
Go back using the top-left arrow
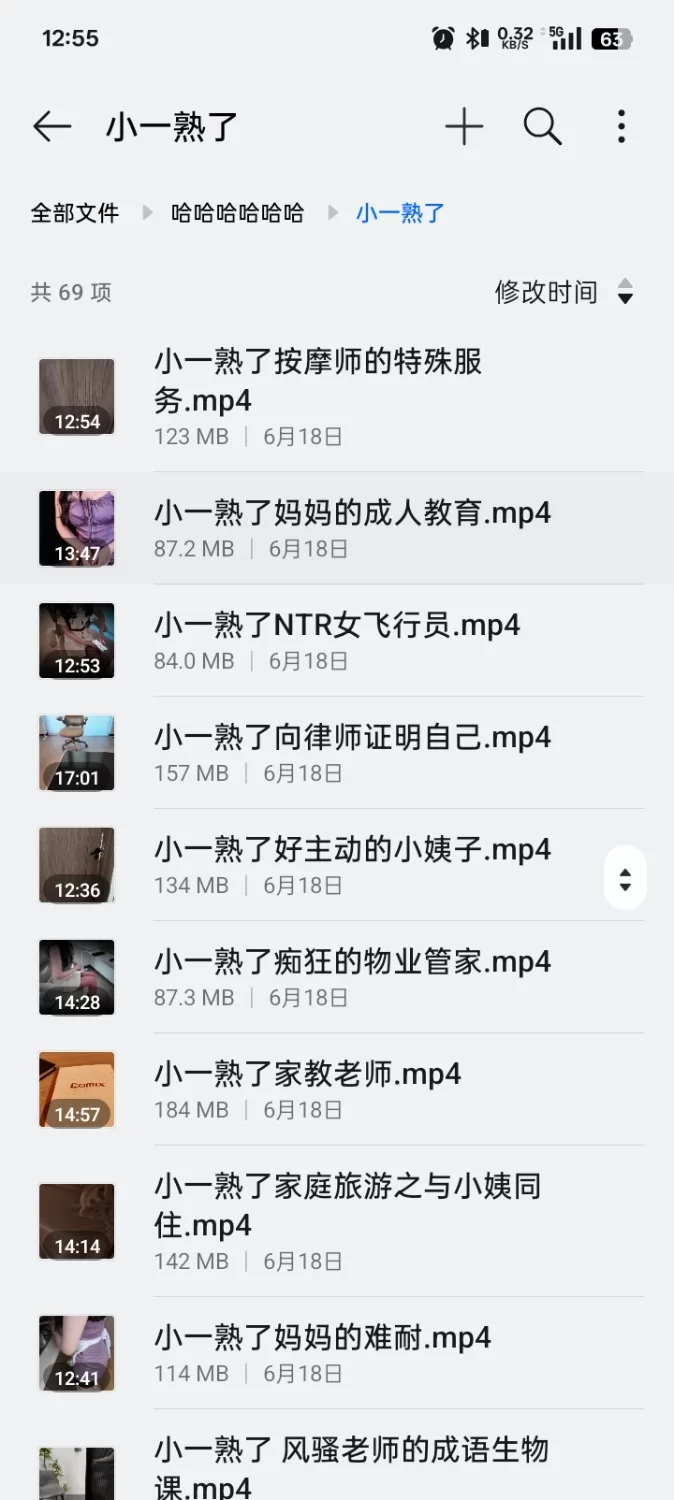click(52, 127)
